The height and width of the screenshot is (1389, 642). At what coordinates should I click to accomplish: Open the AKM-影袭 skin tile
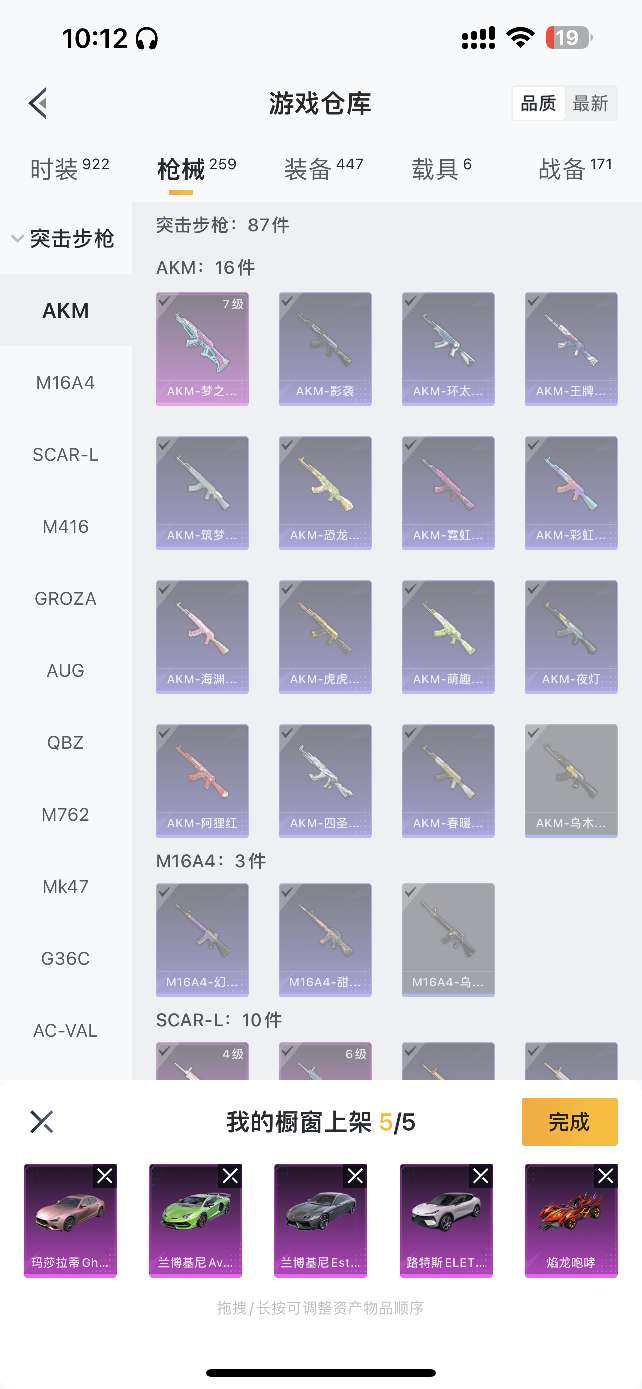pyautogui.click(x=325, y=348)
